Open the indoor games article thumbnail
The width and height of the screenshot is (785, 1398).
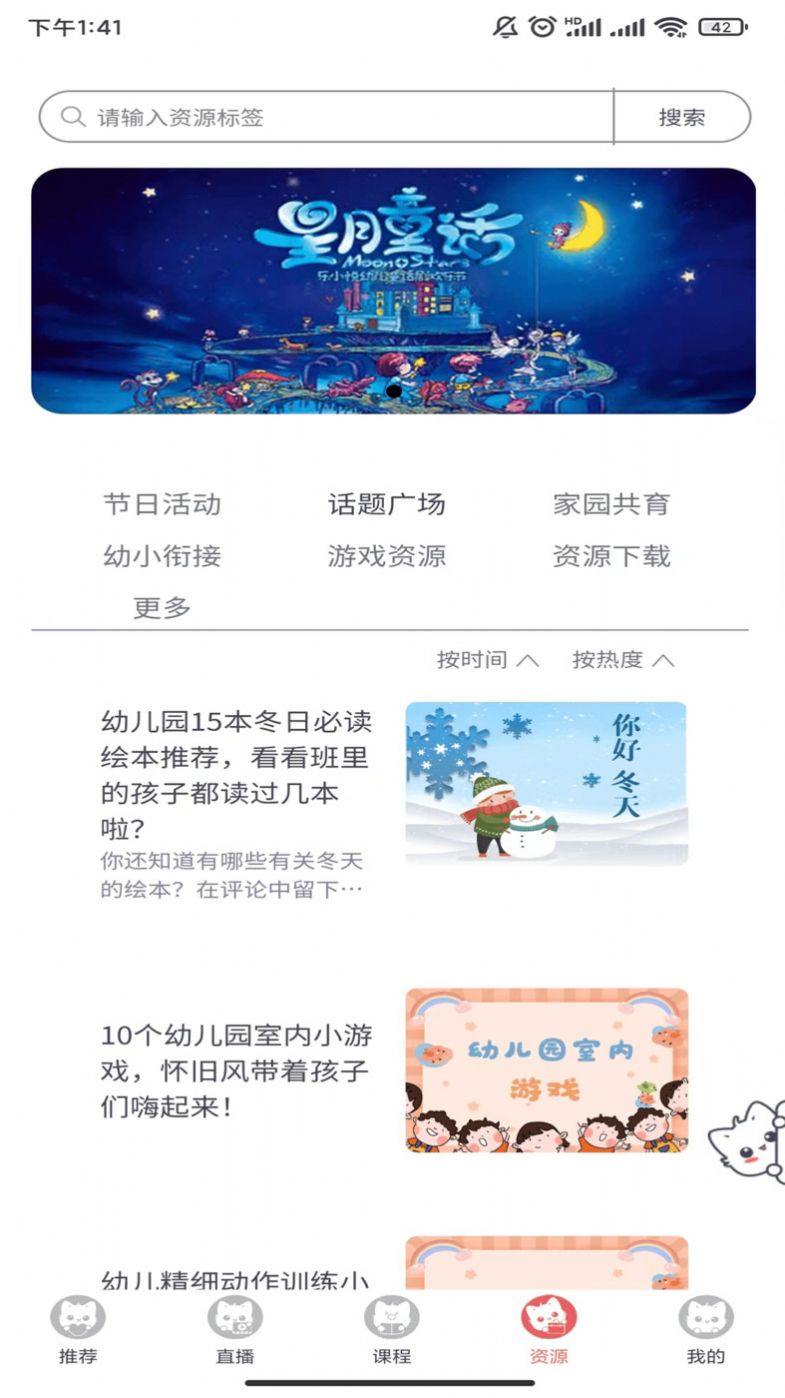545,1073
